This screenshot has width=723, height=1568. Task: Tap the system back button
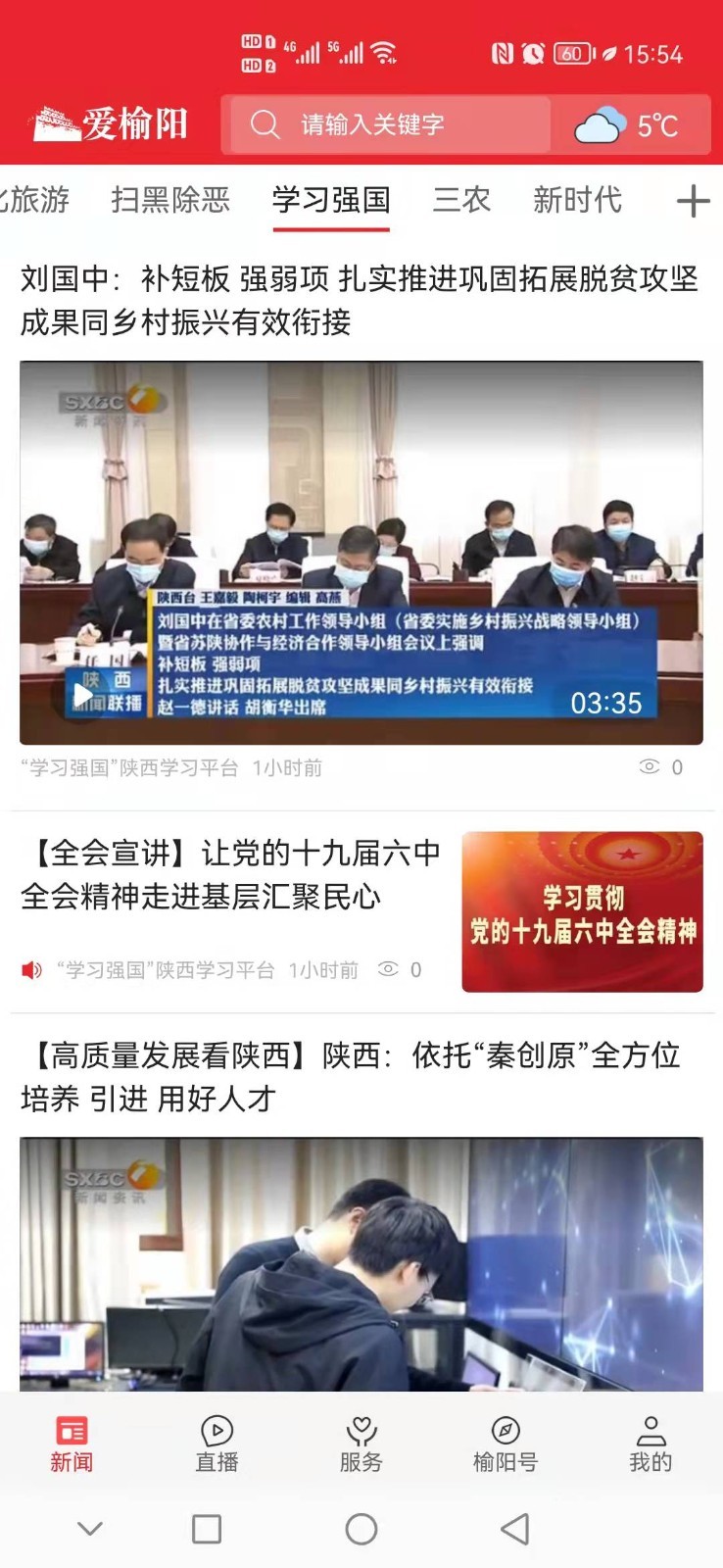click(x=514, y=1529)
